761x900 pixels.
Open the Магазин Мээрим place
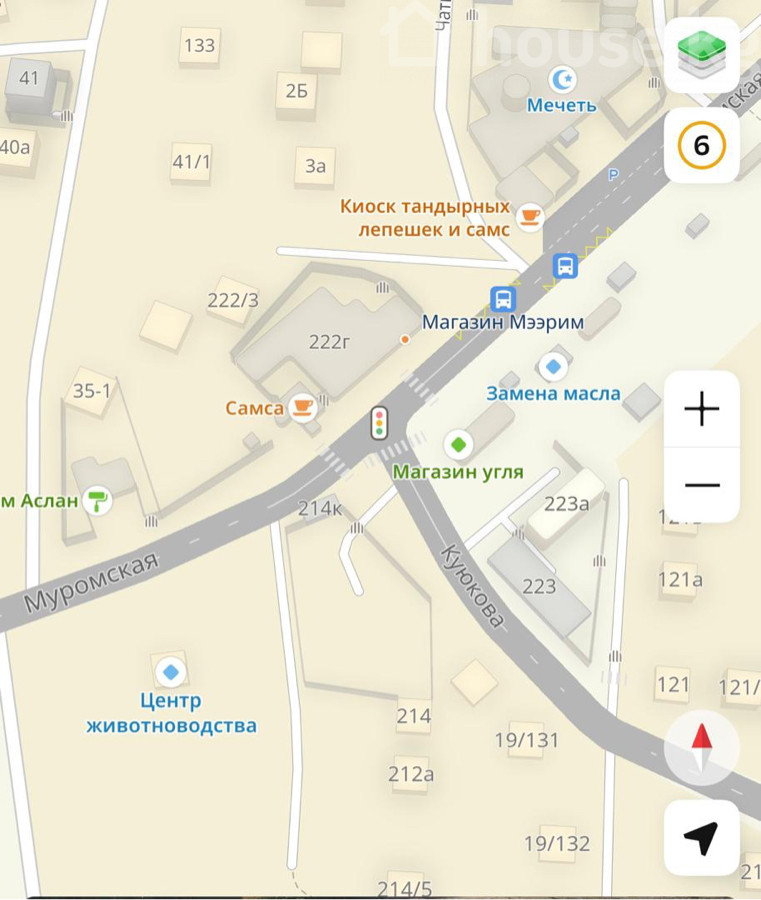[x=502, y=322]
